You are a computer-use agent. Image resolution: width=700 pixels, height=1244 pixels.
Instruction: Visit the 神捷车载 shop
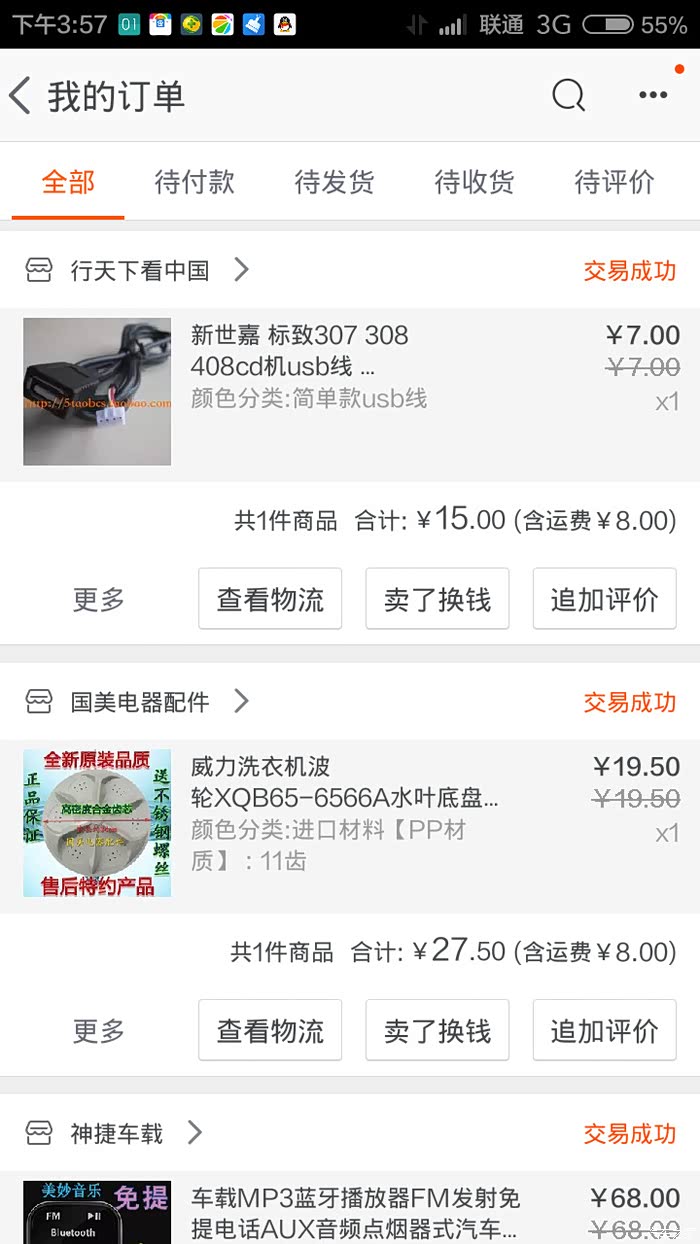[x=117, y=1133]
